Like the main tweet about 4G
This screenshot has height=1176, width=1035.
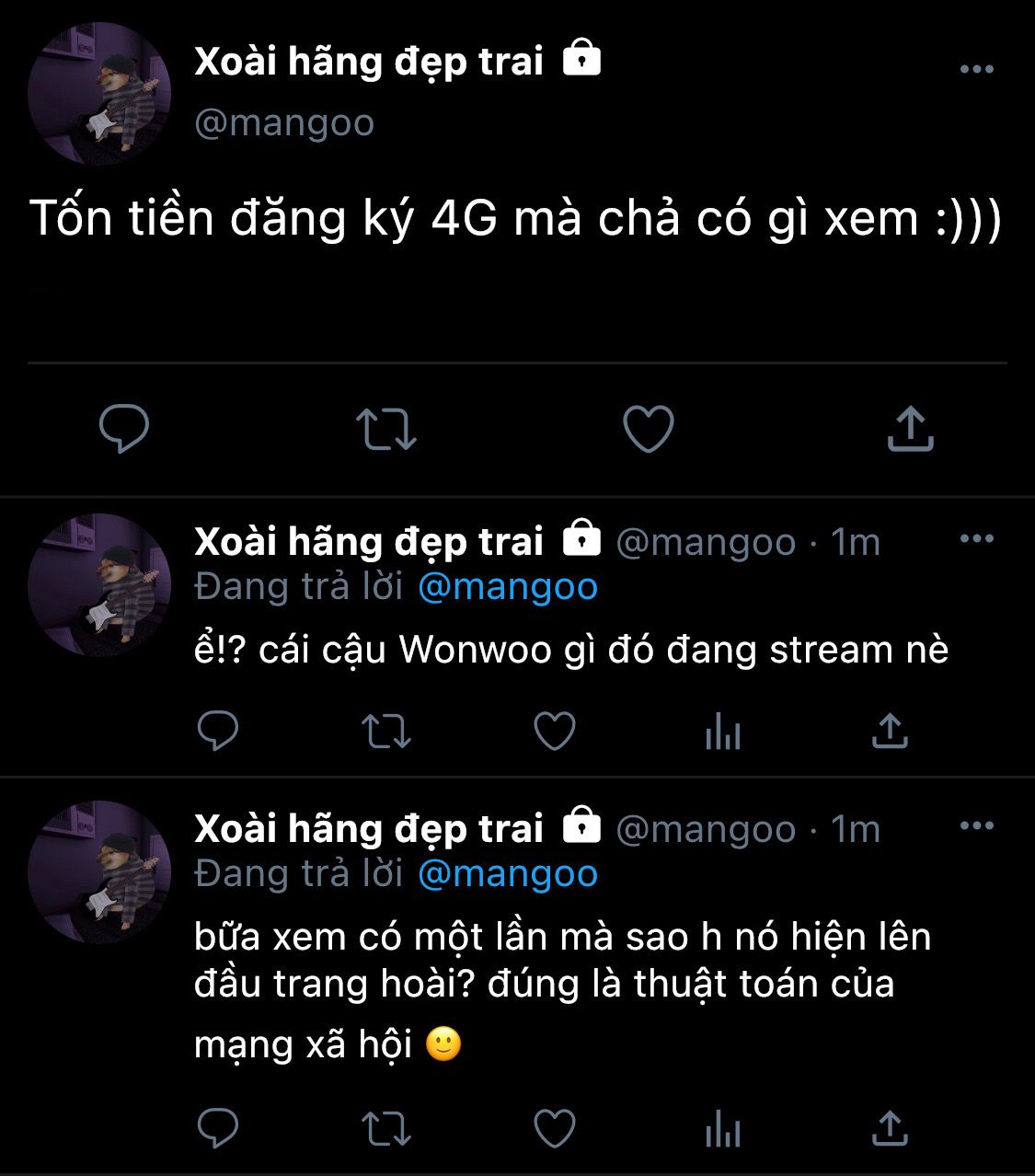coord(649,429)
